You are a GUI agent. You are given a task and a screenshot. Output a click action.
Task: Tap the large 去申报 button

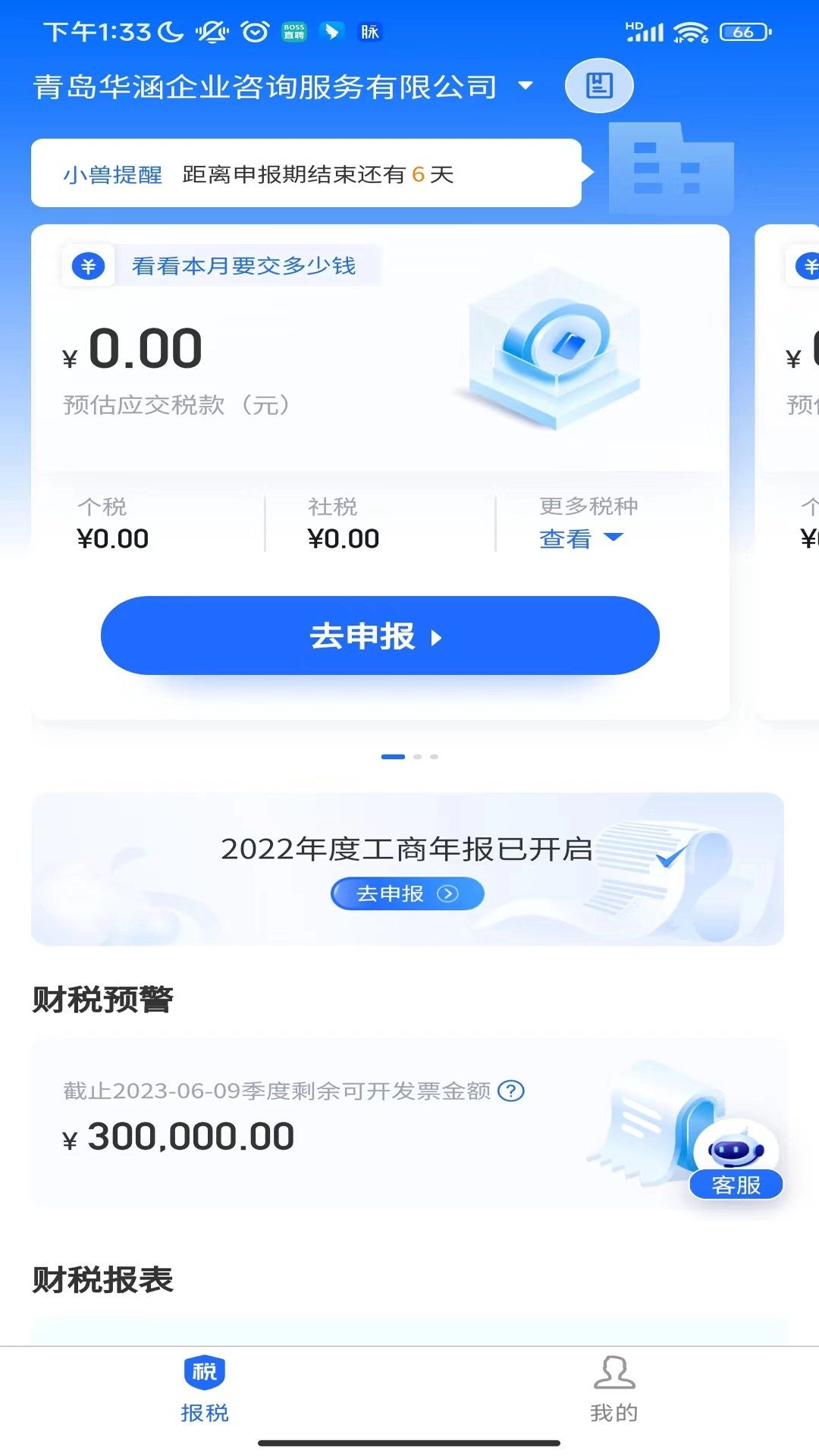[380, 635]
